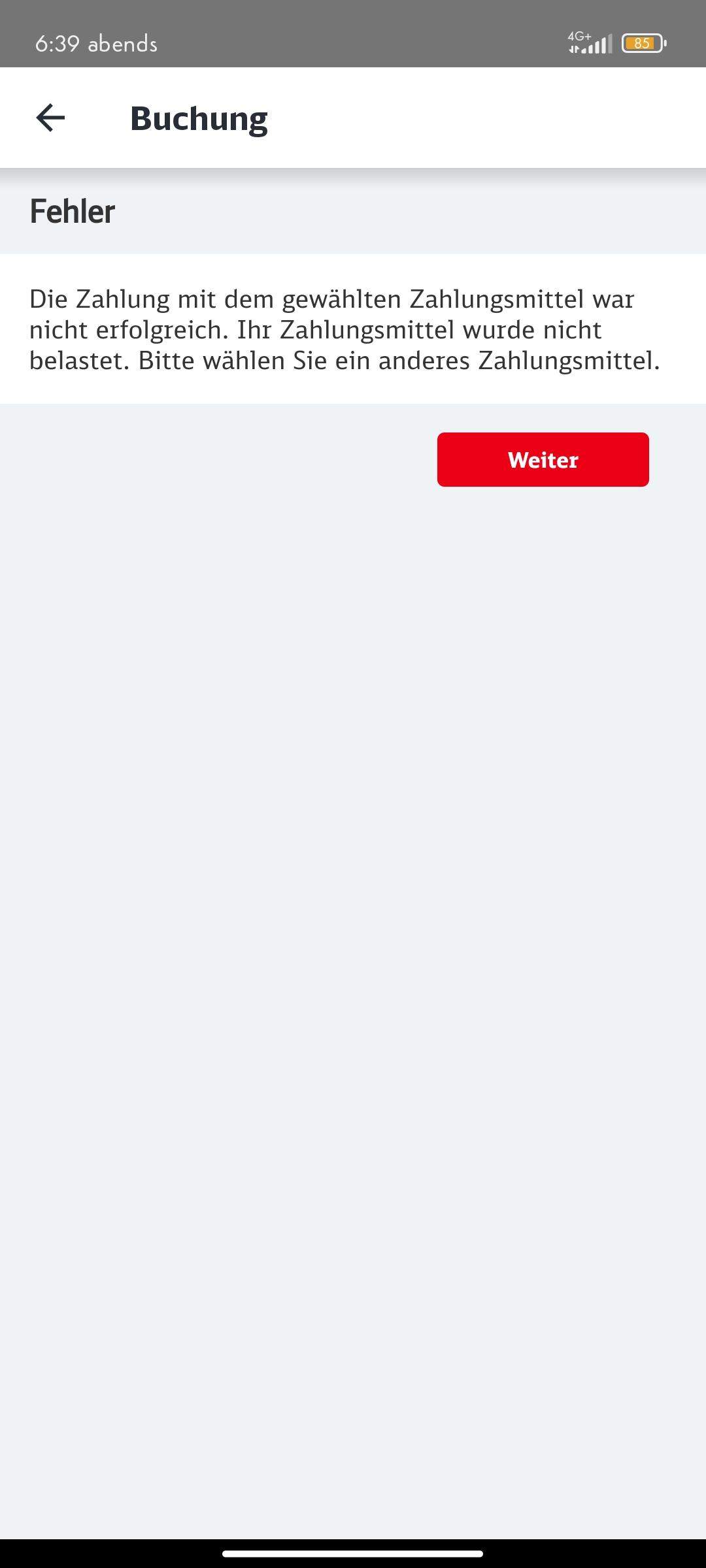The height and width of the screenshot is (1568, 706).
Task: Tap the left-pointing navigation arrow
Action: [49, 119]
